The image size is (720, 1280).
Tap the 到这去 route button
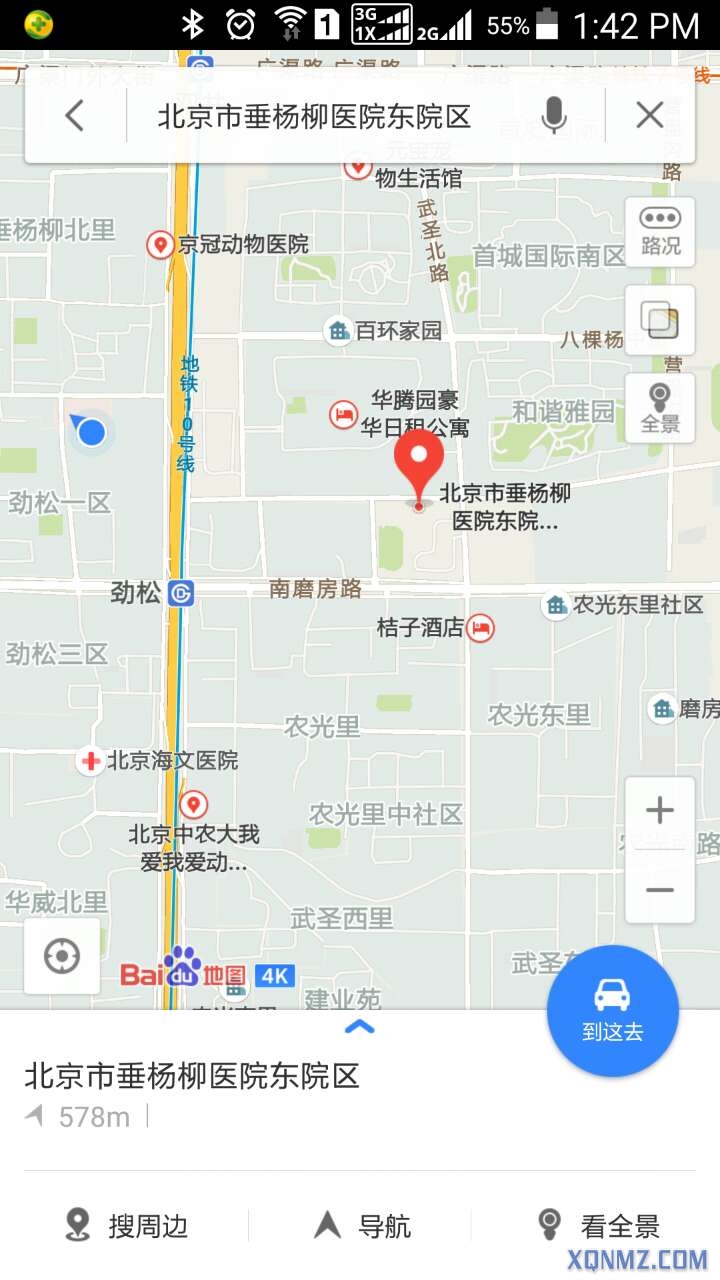tap(612, 1010)
